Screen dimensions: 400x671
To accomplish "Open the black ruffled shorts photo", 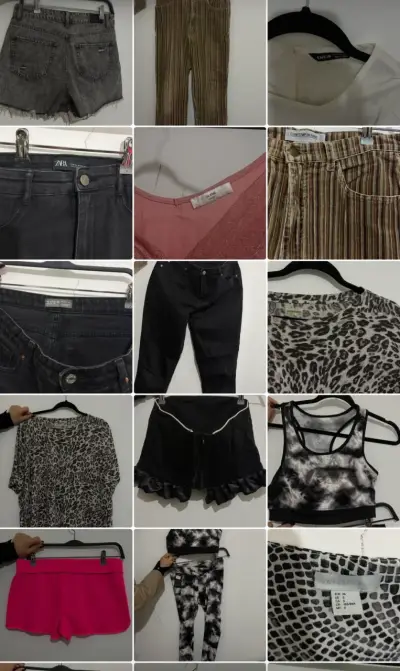I will (200, 461).
